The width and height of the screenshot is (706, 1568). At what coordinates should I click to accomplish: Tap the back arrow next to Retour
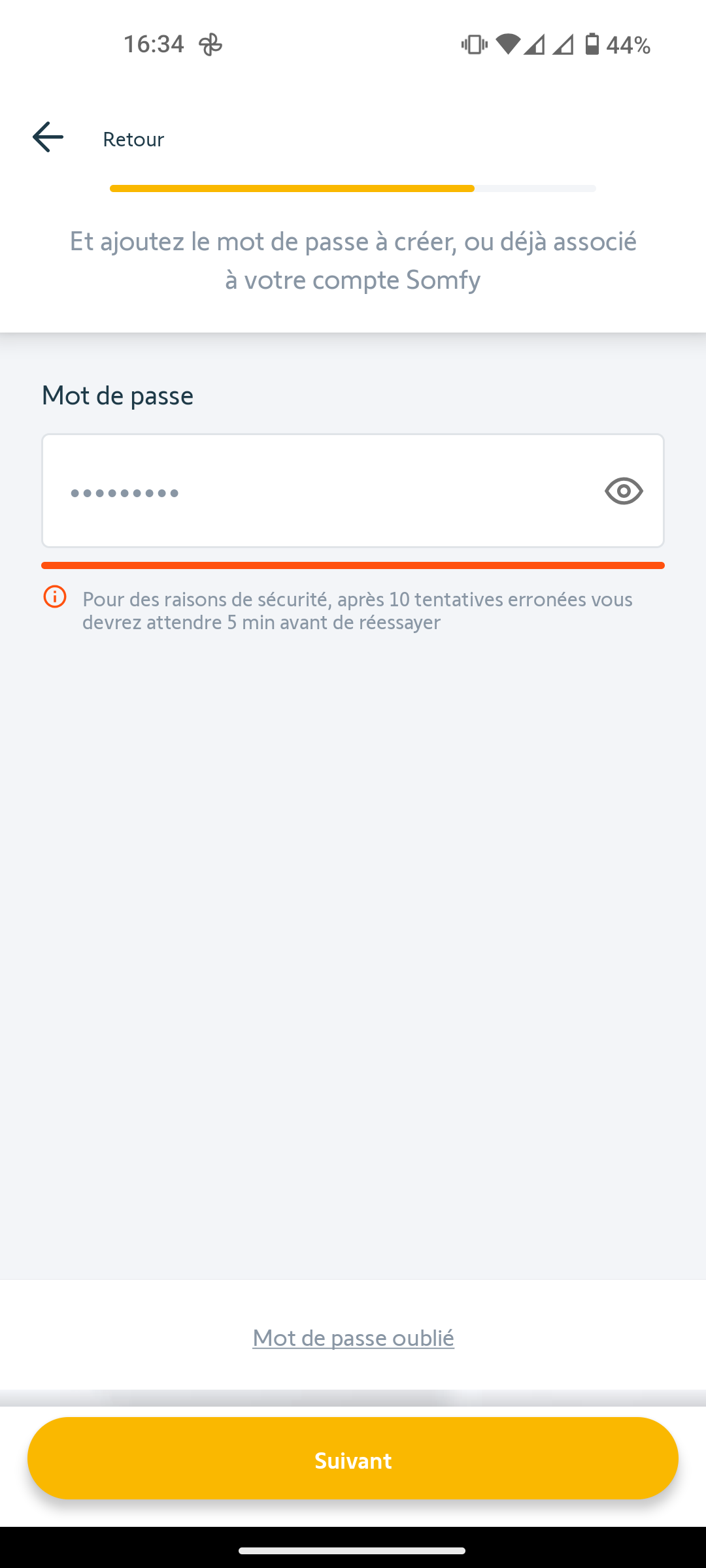[48, 137]
